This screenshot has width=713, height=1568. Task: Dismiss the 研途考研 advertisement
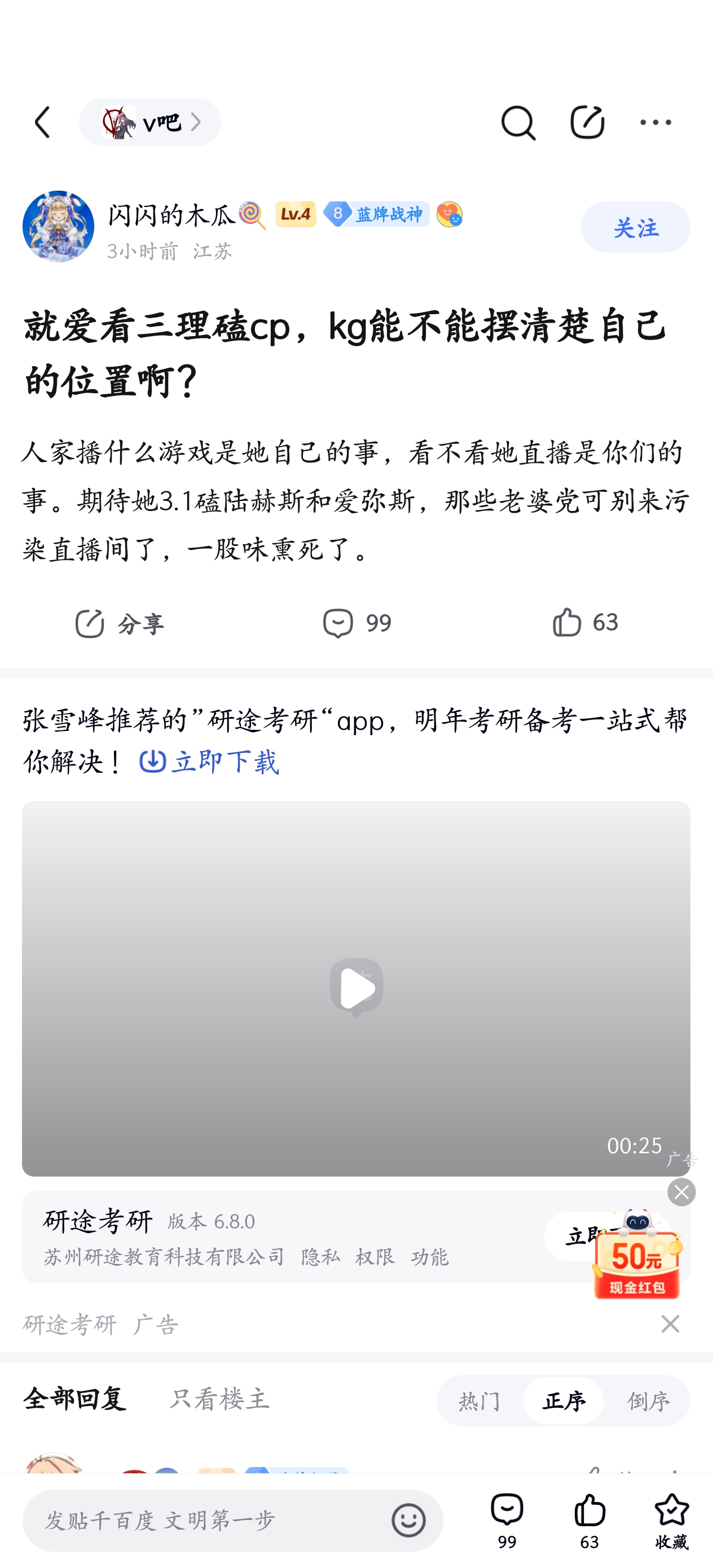[x=670, y=1324]
